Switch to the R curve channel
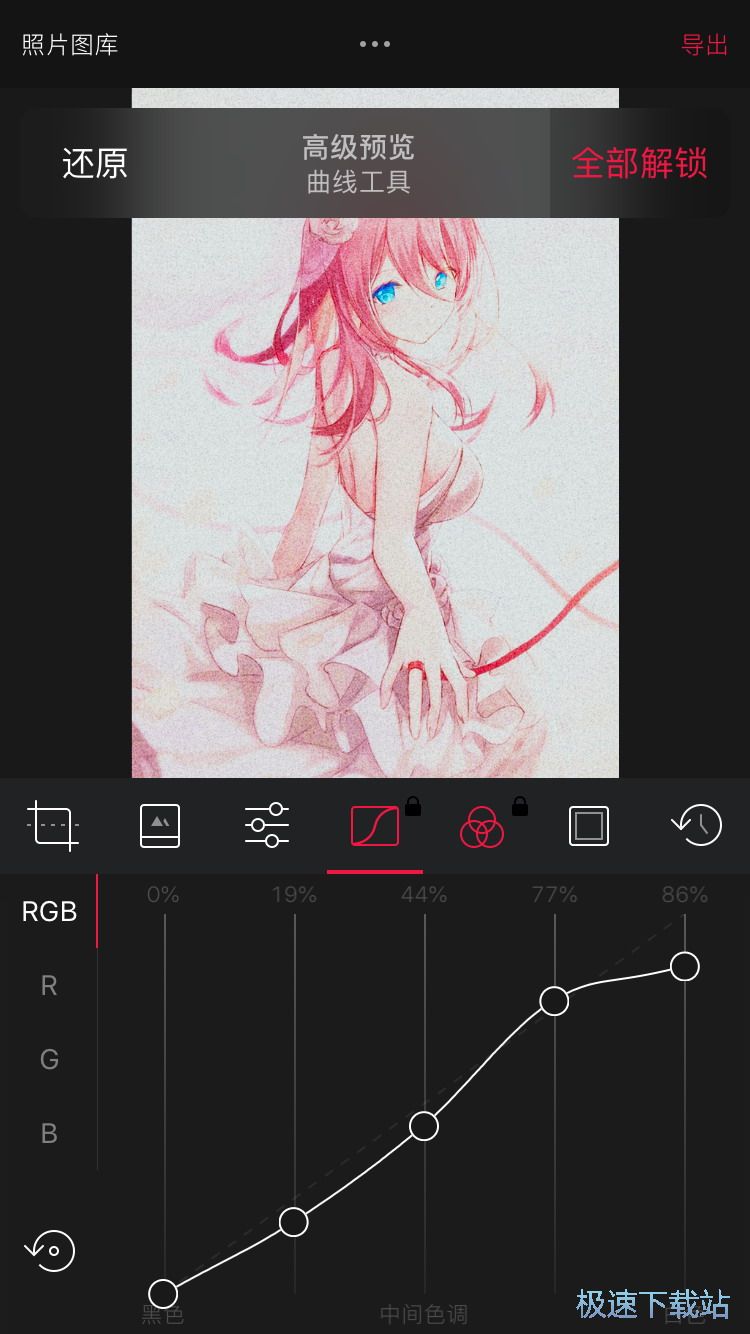 (x=49, y=986)
